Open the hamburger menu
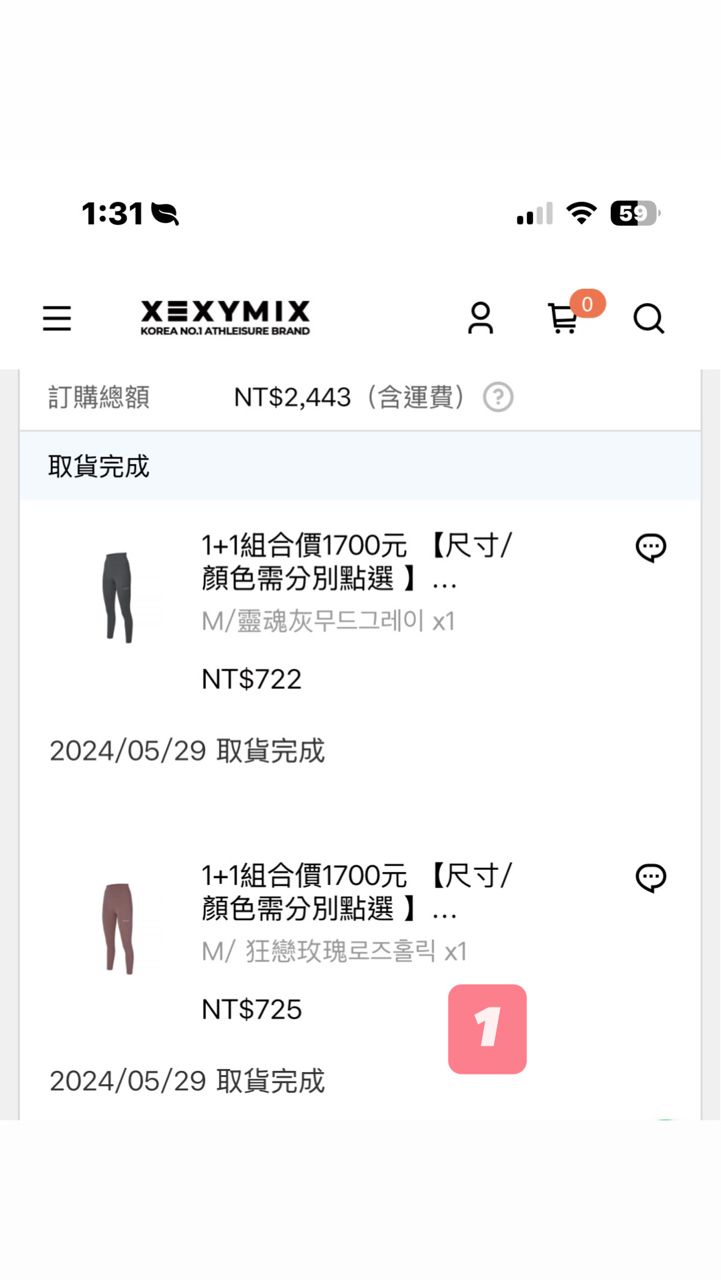721x1280 pixels. 57,319
